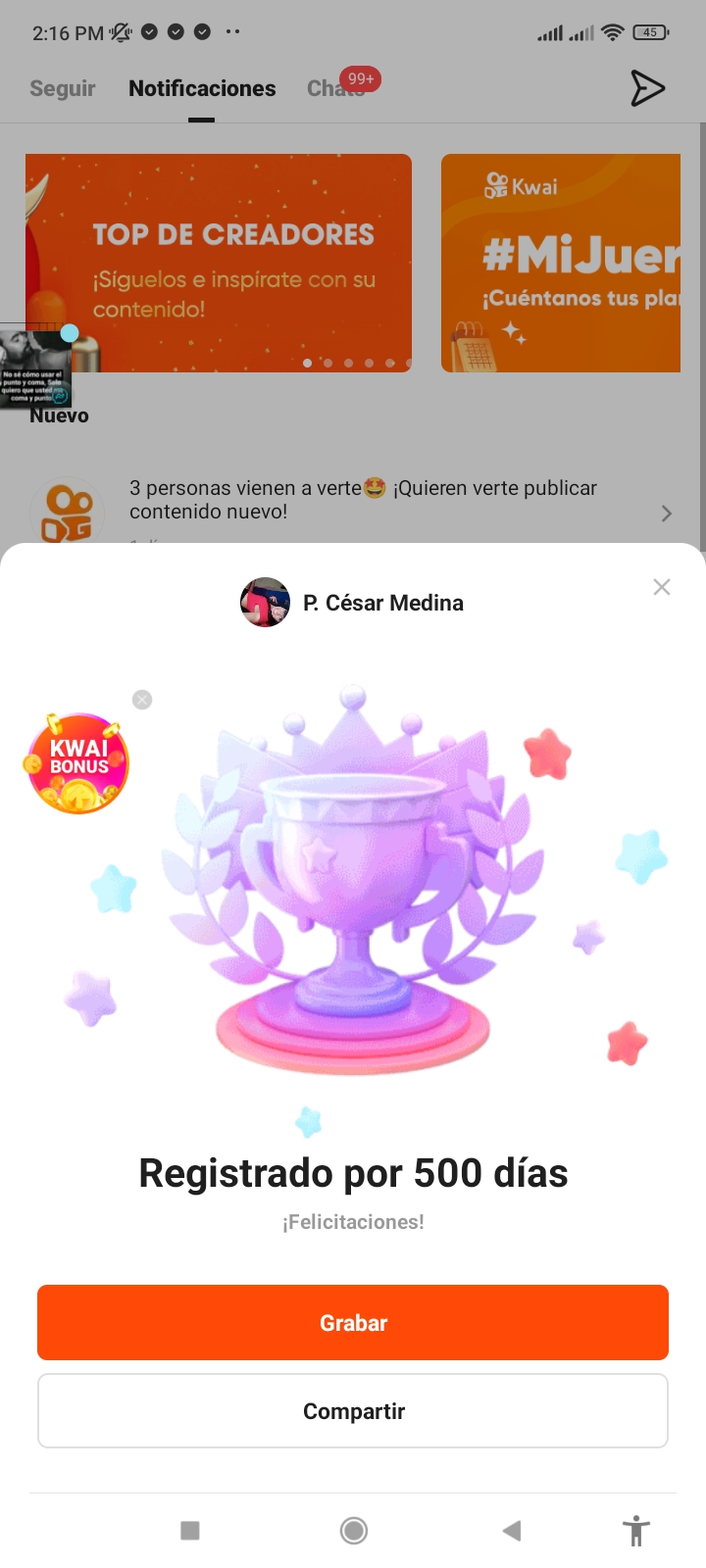Viewport: 706px width, 1568px height.
Task: Share the 500 days achievement via Compartir
Action: (x=353, y=1410)
